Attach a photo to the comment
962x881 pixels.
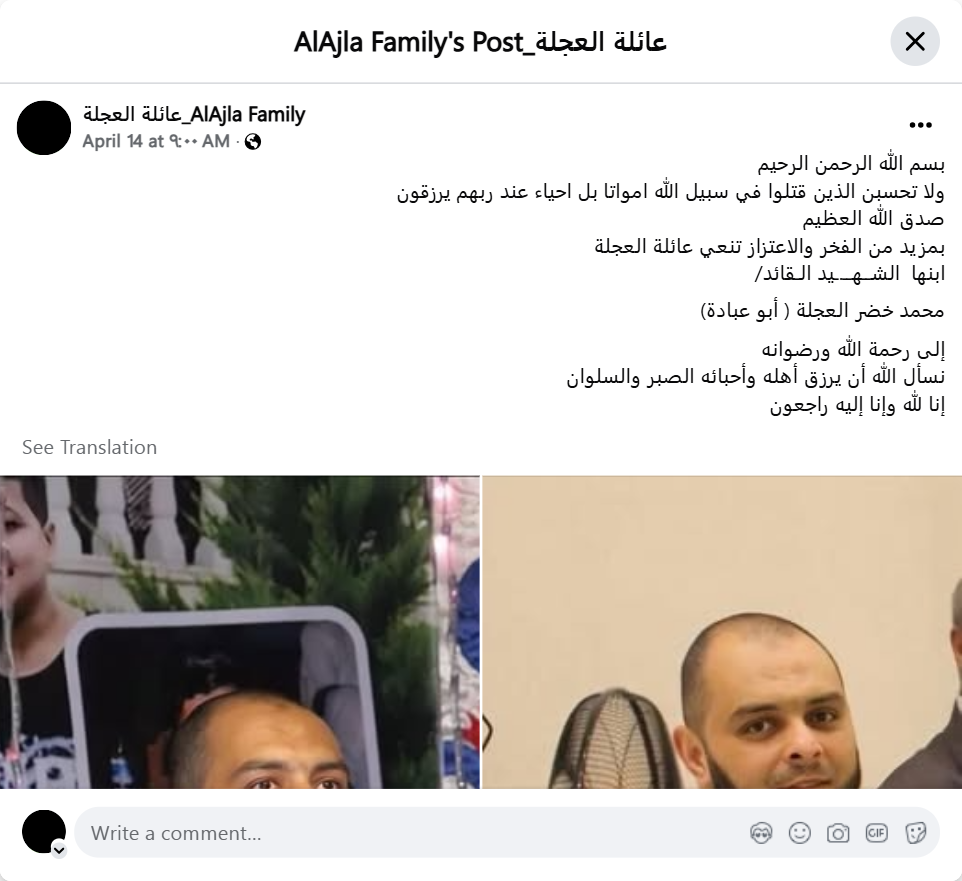coord(838,833)
